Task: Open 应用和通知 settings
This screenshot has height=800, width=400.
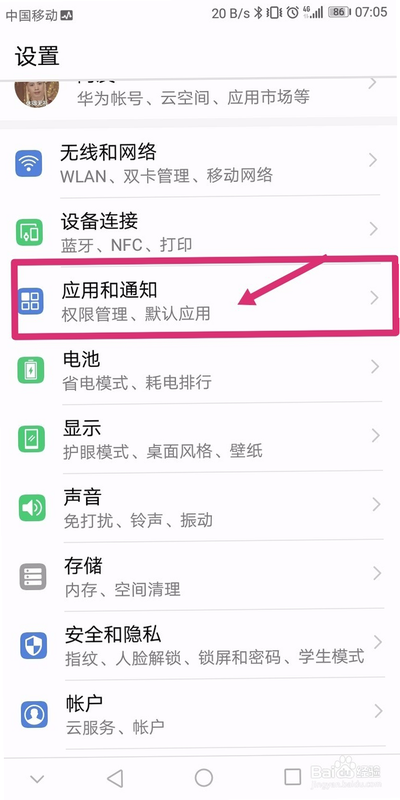Action: coord(200,299)
